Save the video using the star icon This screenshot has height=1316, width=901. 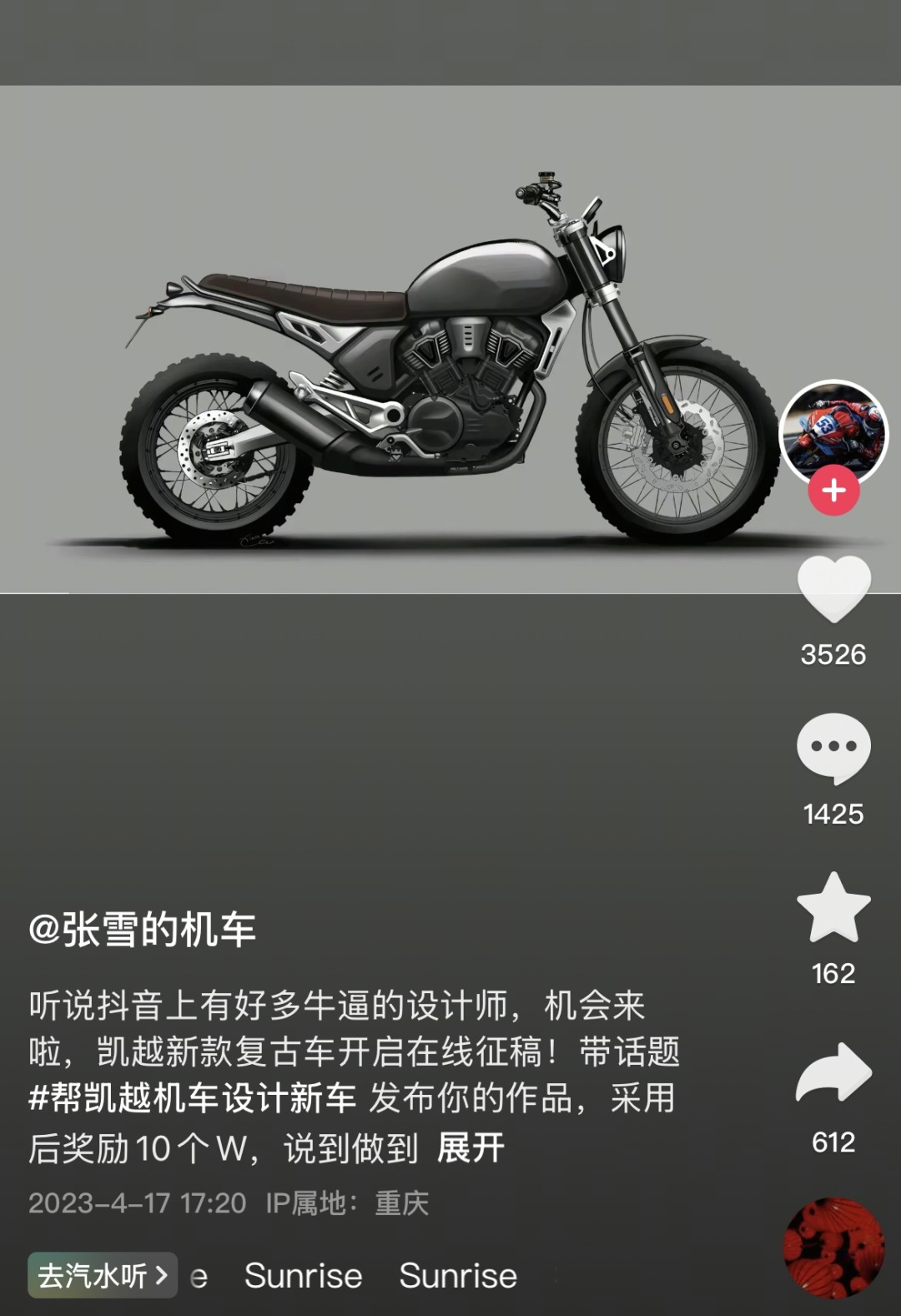(x=833, y=907)
